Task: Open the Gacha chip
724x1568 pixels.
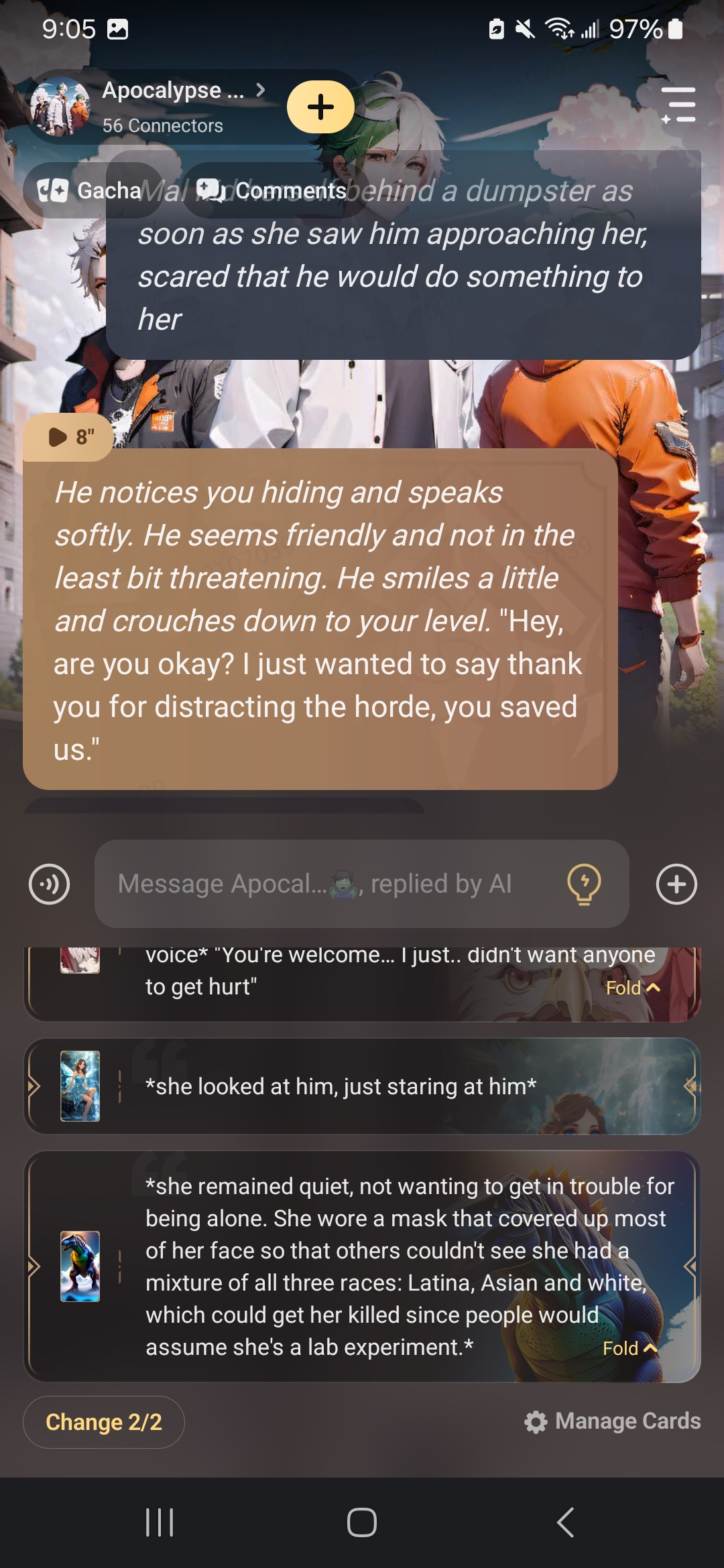Action: tap(90, 190)
